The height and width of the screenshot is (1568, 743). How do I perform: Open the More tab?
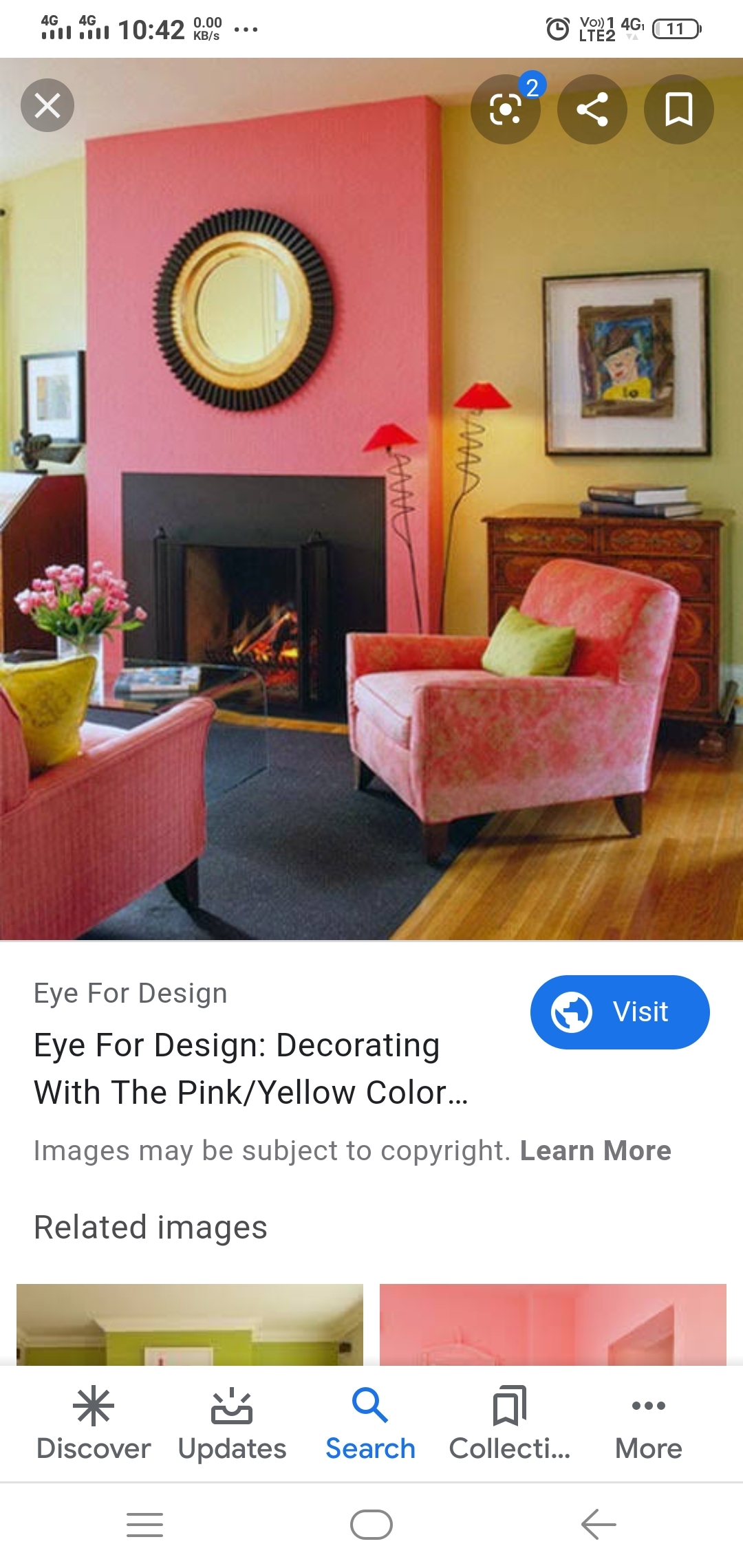click(x=648, y=1422)
